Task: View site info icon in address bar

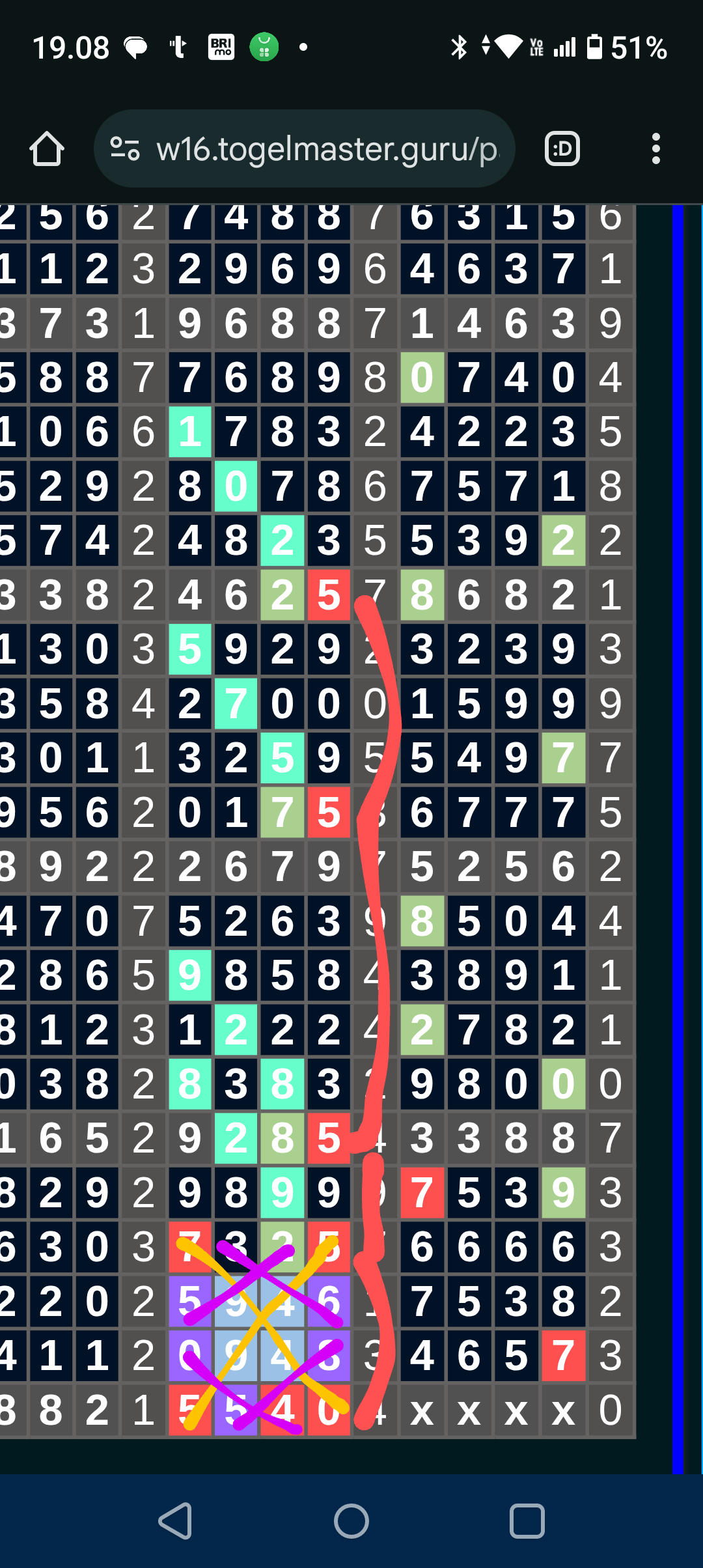Action: point(125,149)
